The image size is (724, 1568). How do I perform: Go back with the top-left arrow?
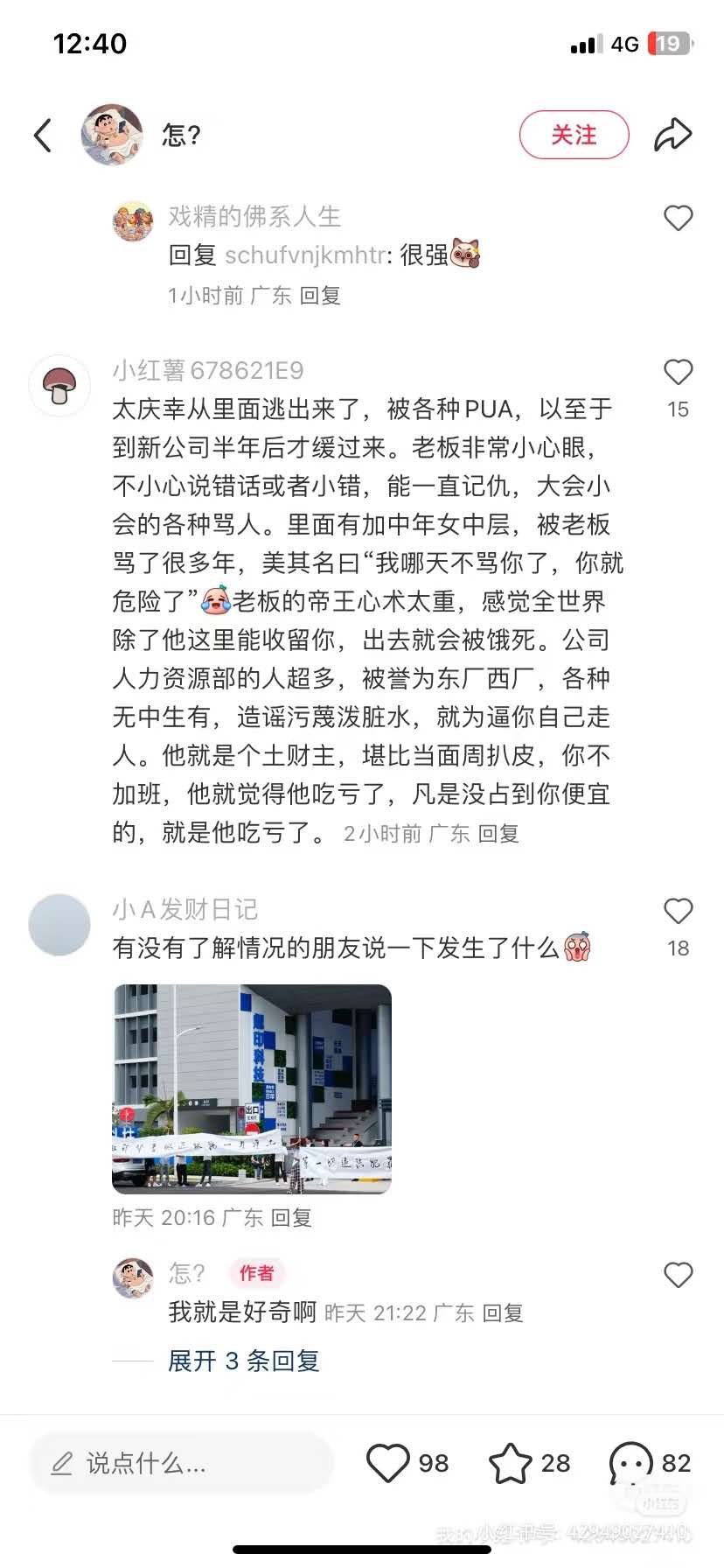coord(43,136)
